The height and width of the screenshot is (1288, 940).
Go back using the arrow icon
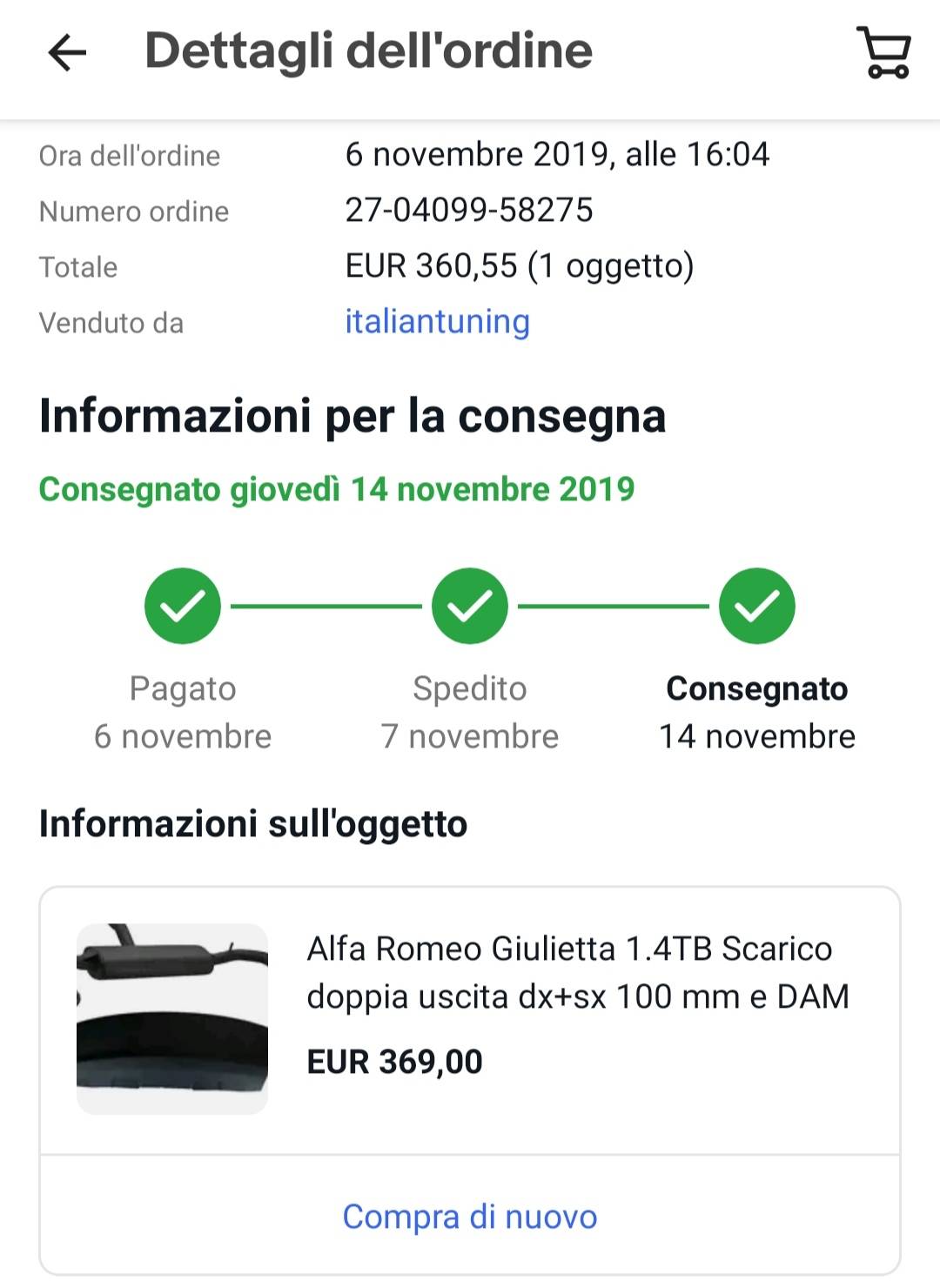pyautogui.click(x=67, y=52)
